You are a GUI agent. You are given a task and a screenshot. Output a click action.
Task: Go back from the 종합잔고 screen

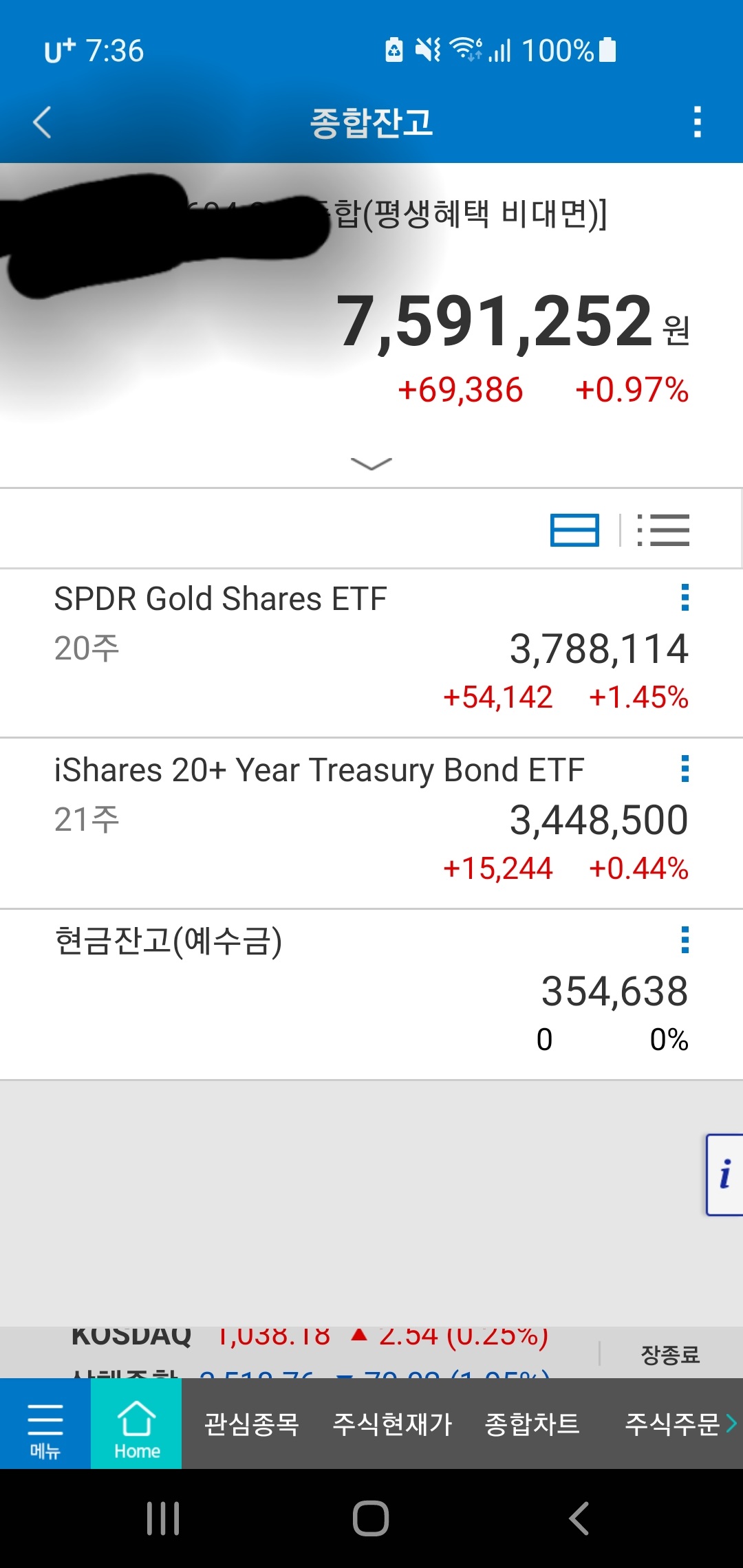coord(43,122)
